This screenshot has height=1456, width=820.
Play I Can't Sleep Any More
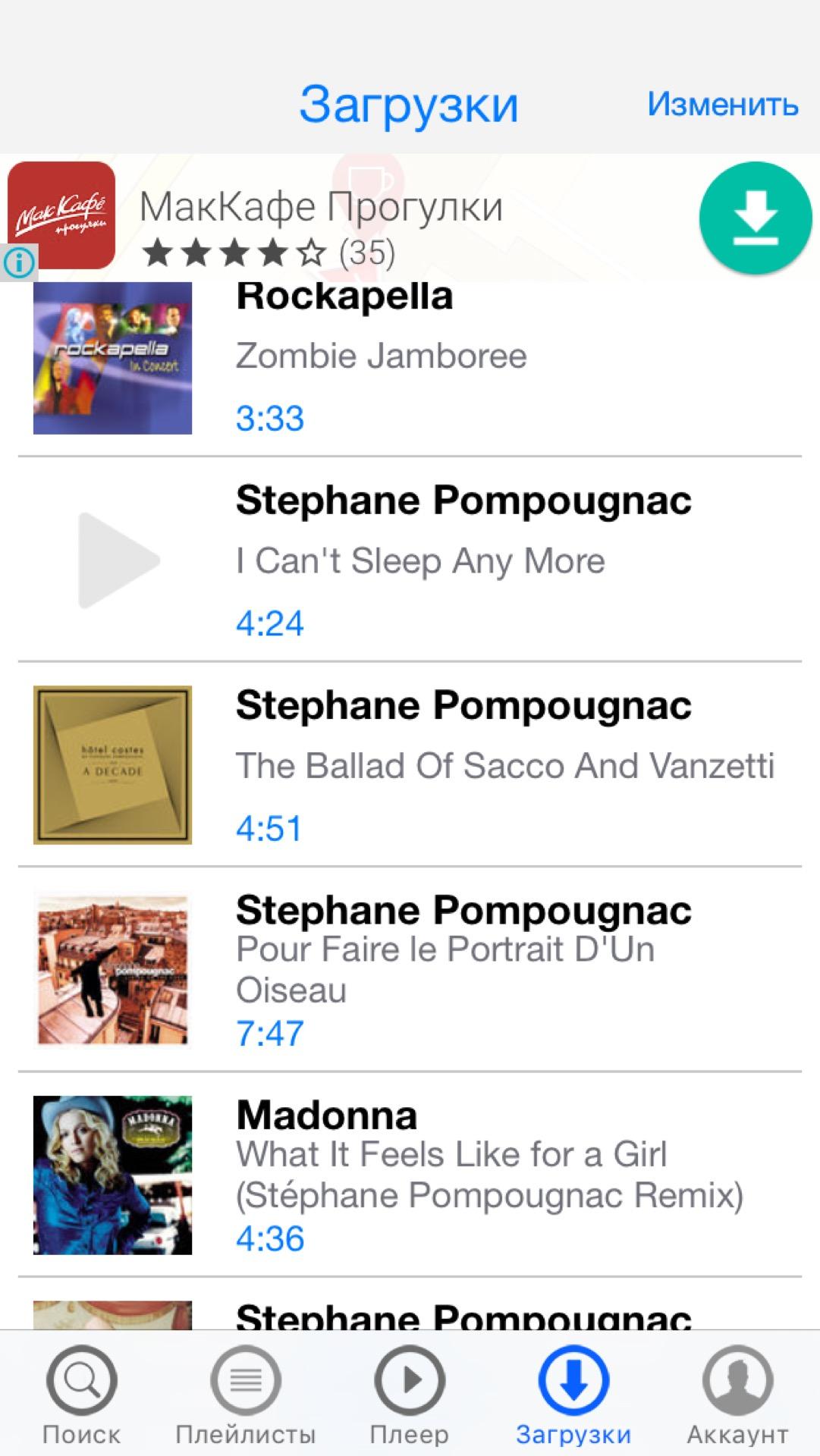pos(410,561)
